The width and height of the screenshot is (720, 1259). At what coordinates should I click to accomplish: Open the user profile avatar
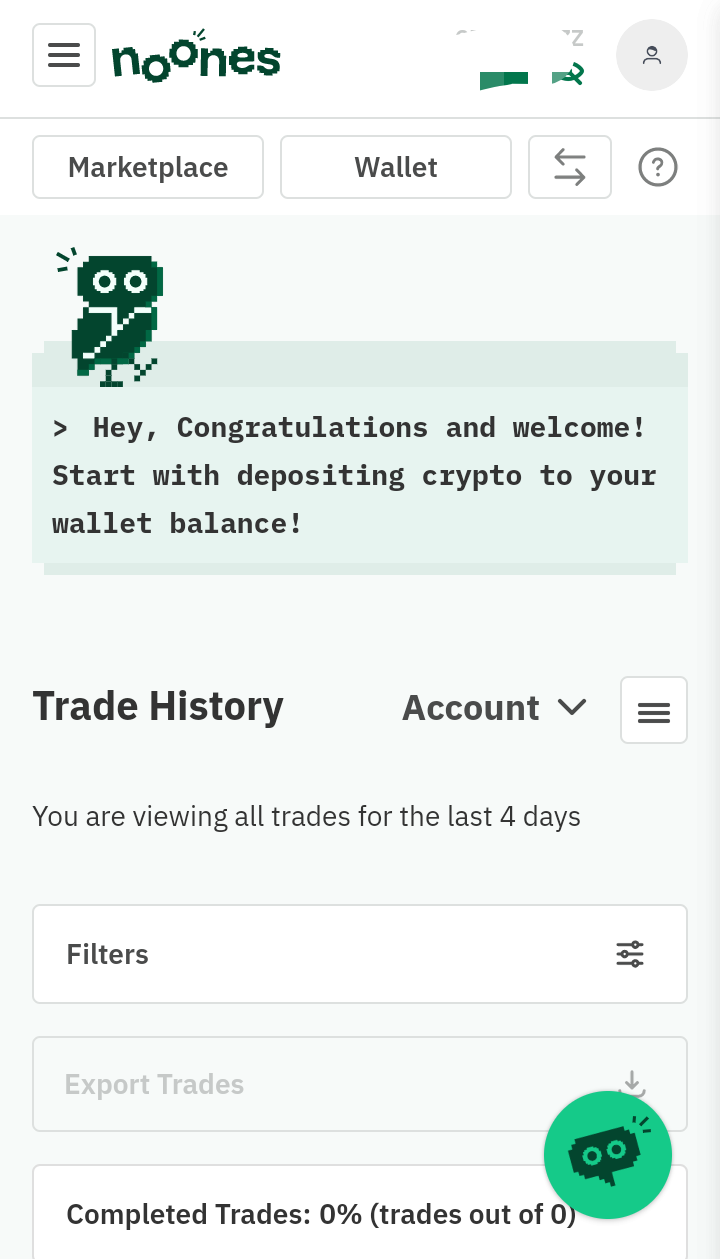tap(652, 56)
